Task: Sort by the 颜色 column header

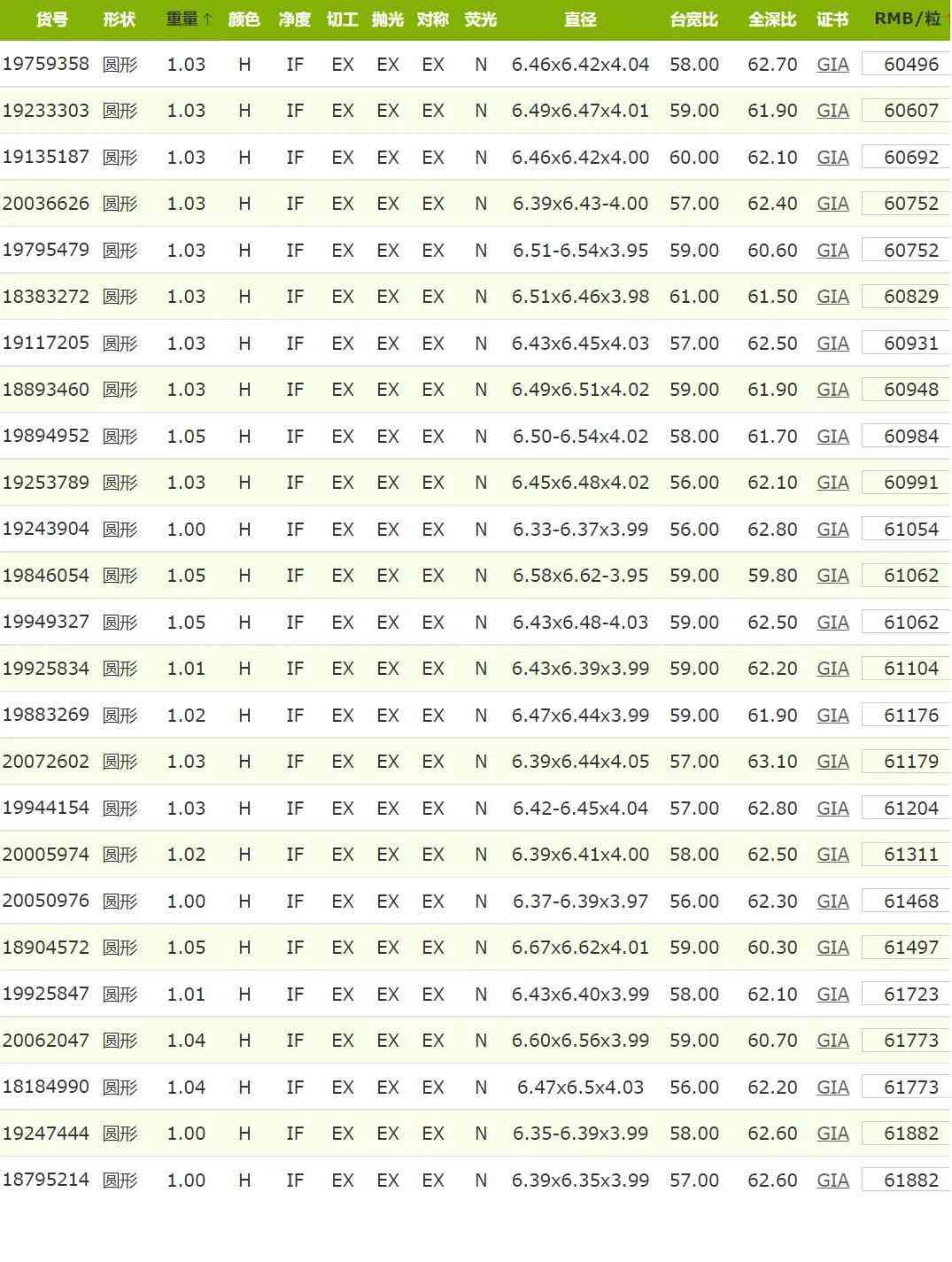Action: tap(244, 19)
